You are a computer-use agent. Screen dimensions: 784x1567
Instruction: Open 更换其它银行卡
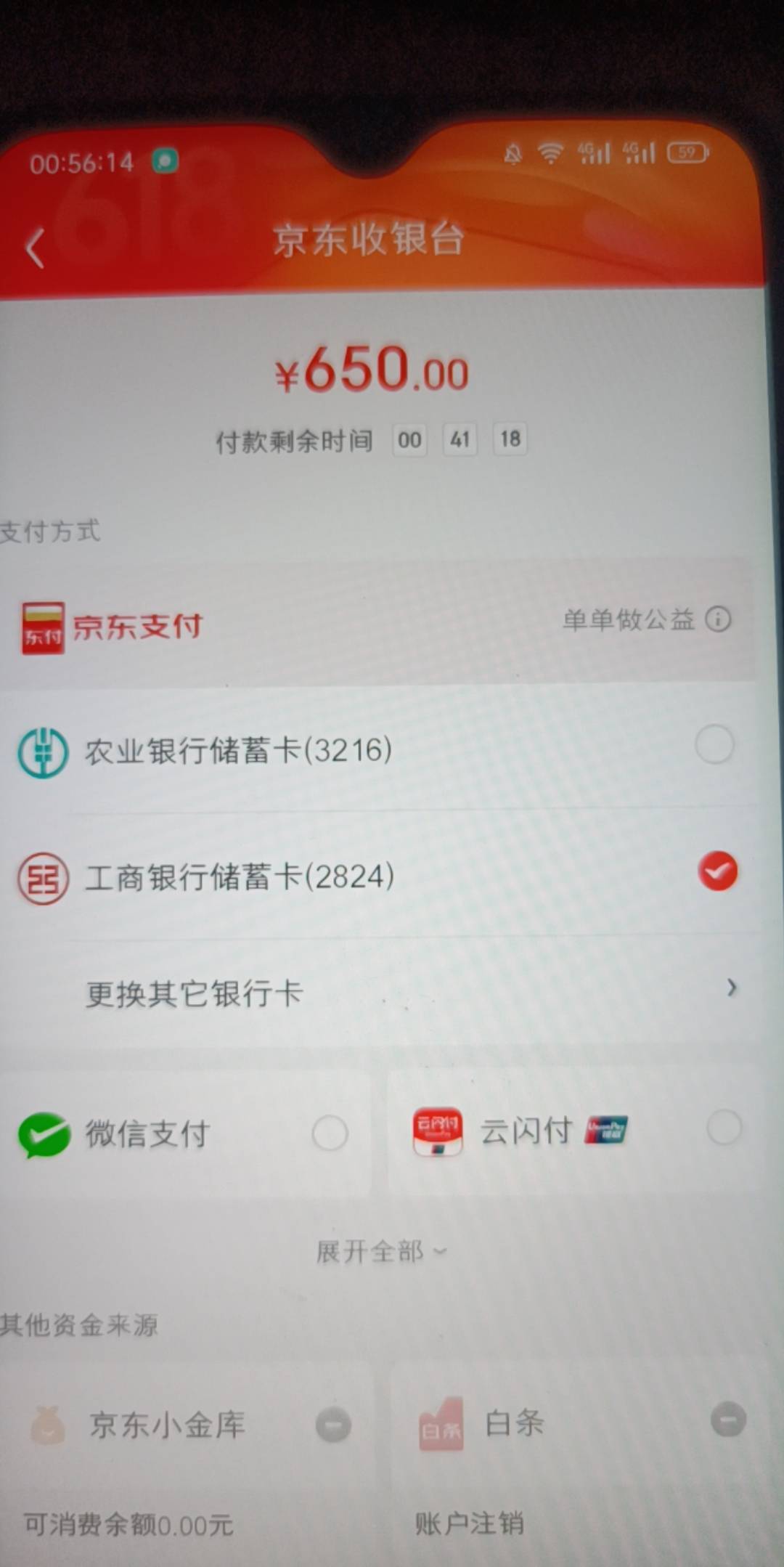[377, 992]
